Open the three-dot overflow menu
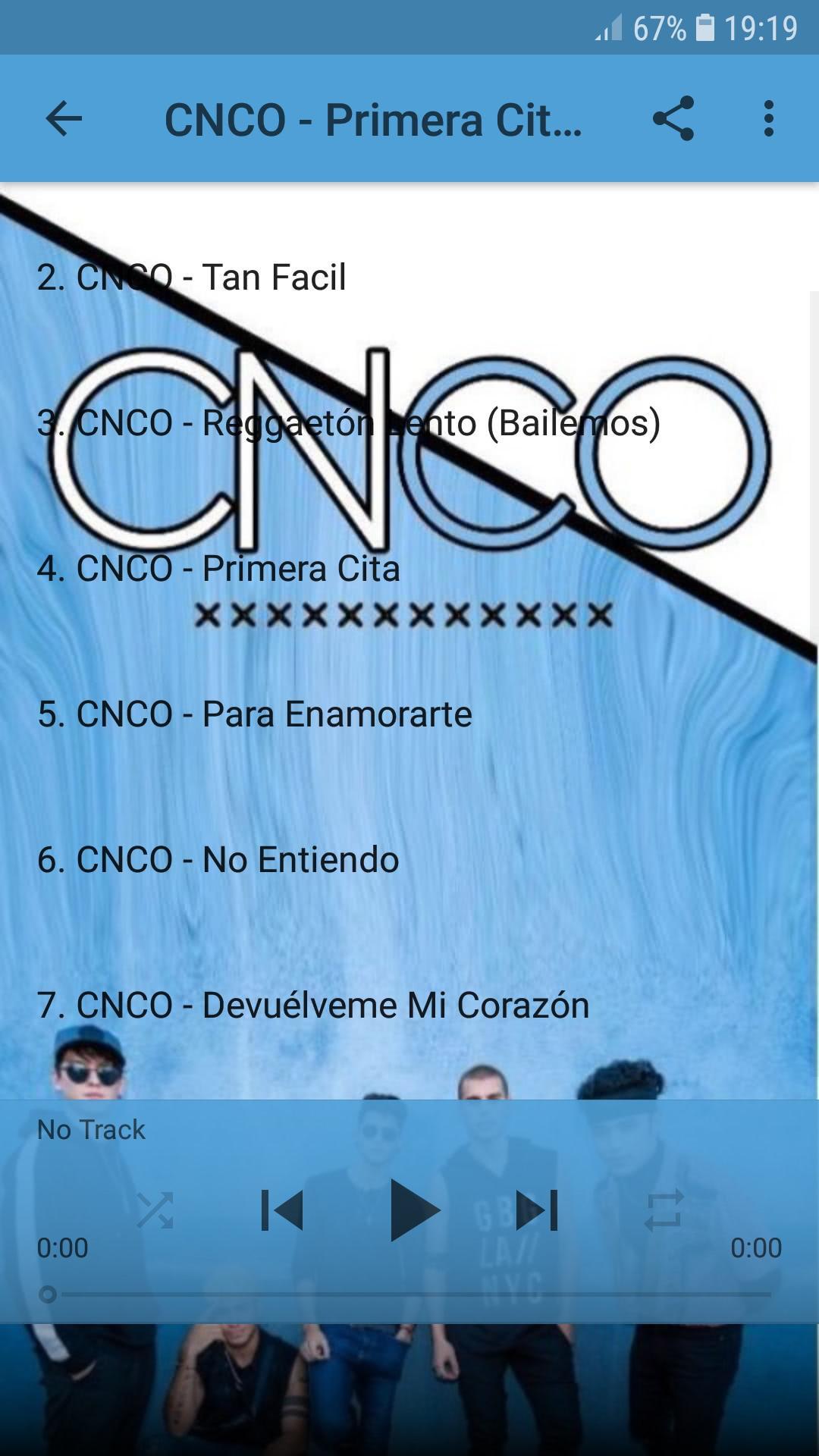This screenshot has width=819, height=1456. (x=768, y=119)
